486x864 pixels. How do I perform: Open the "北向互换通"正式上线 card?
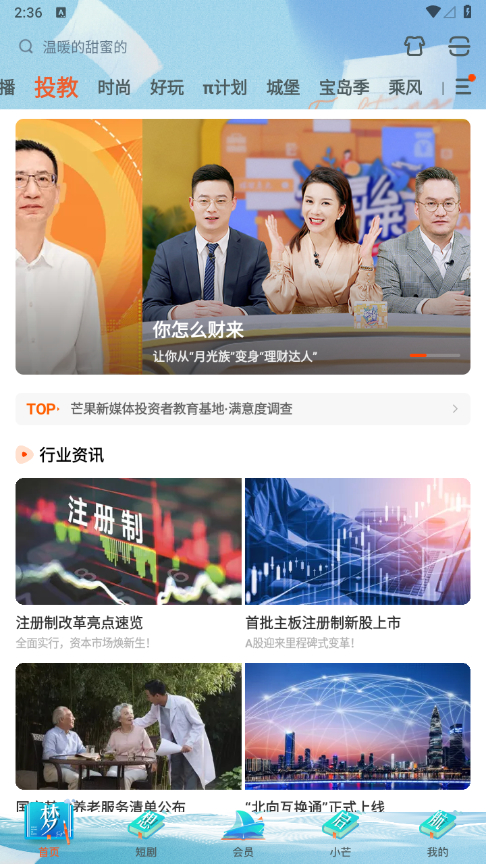pos(358,738)
